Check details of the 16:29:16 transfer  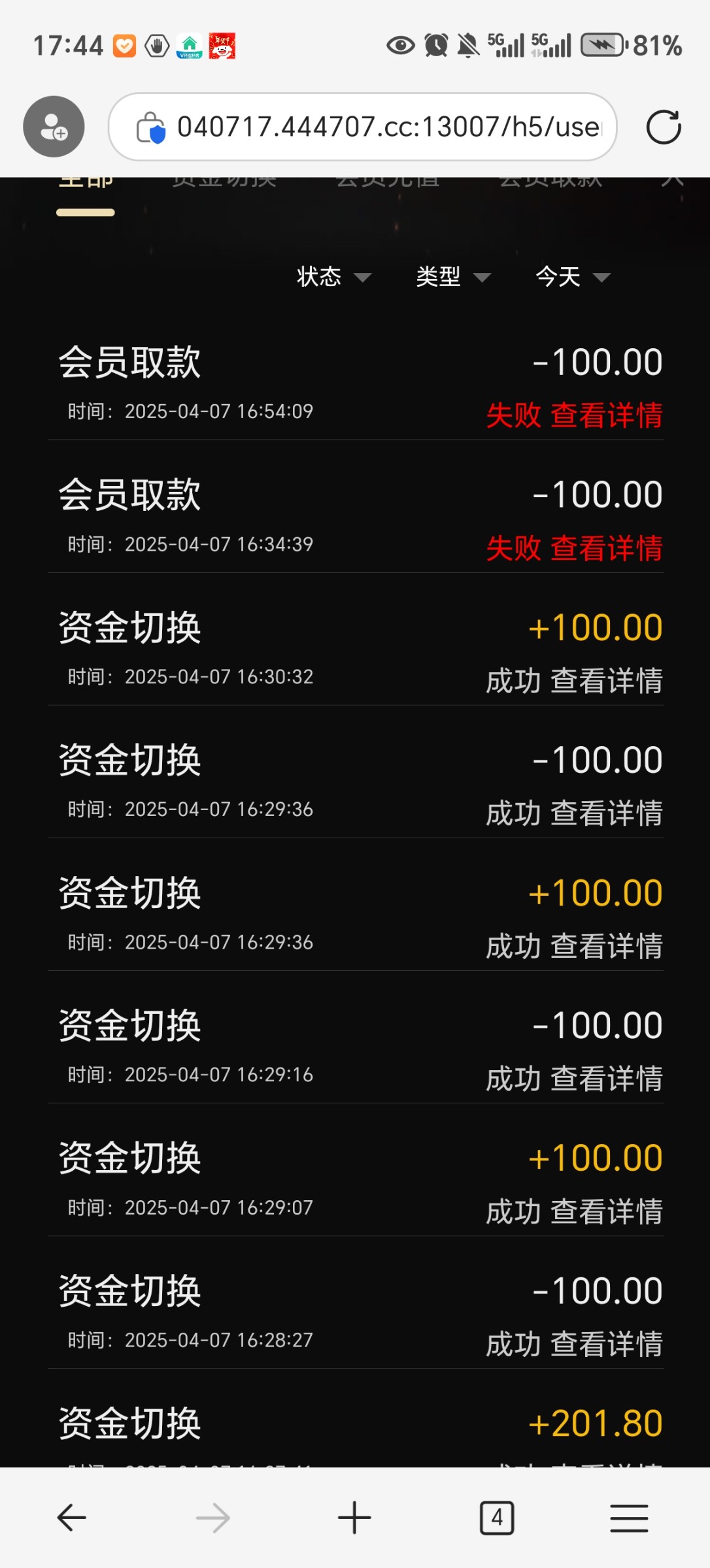pyautogui.click(x=606, y=1079)
